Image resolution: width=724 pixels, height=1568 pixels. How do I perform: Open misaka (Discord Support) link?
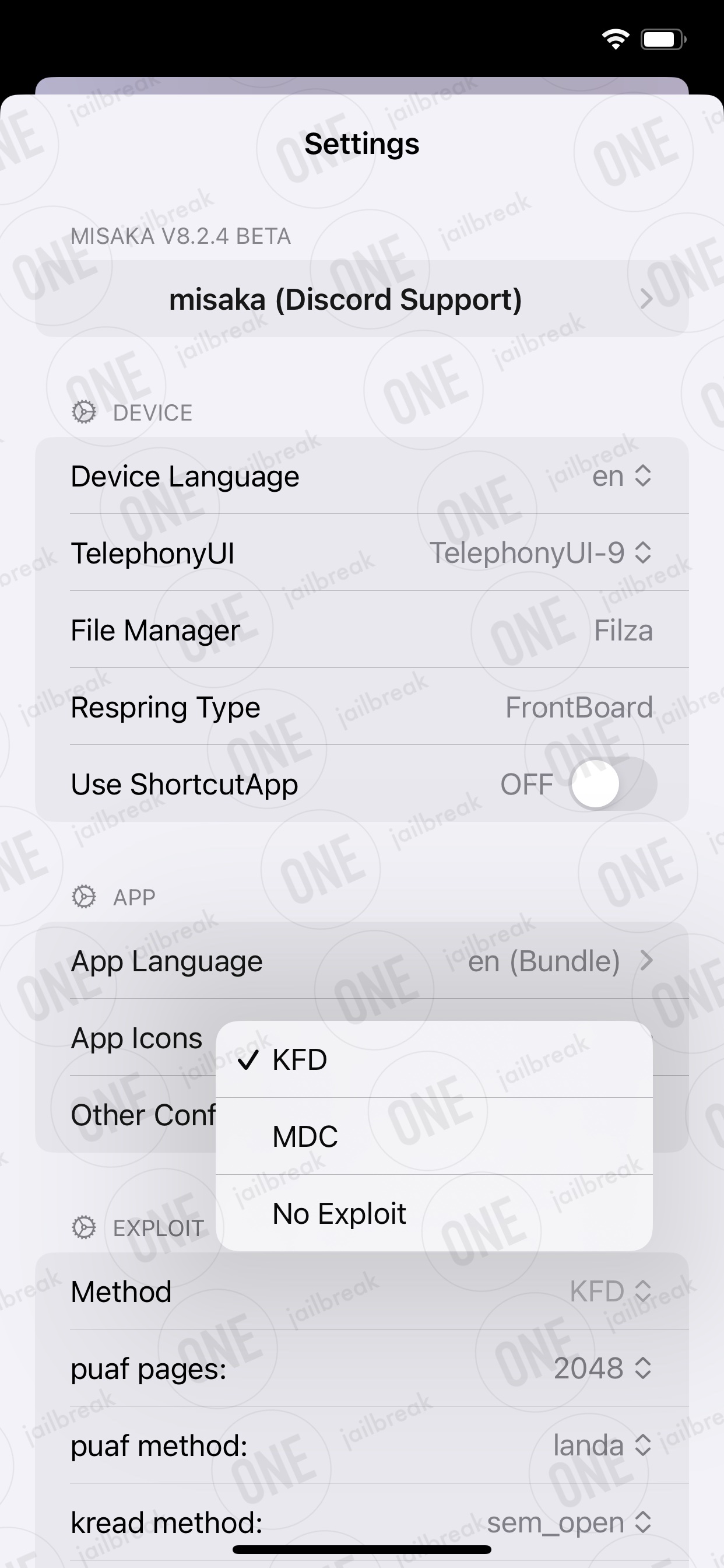coord(361,299)
